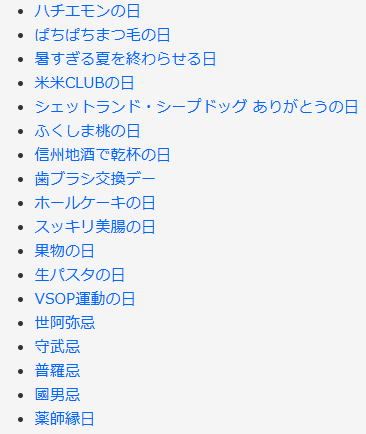Follow the 普羅忌 link
This screenshot has width=366, height=434.
coord(57,371)
